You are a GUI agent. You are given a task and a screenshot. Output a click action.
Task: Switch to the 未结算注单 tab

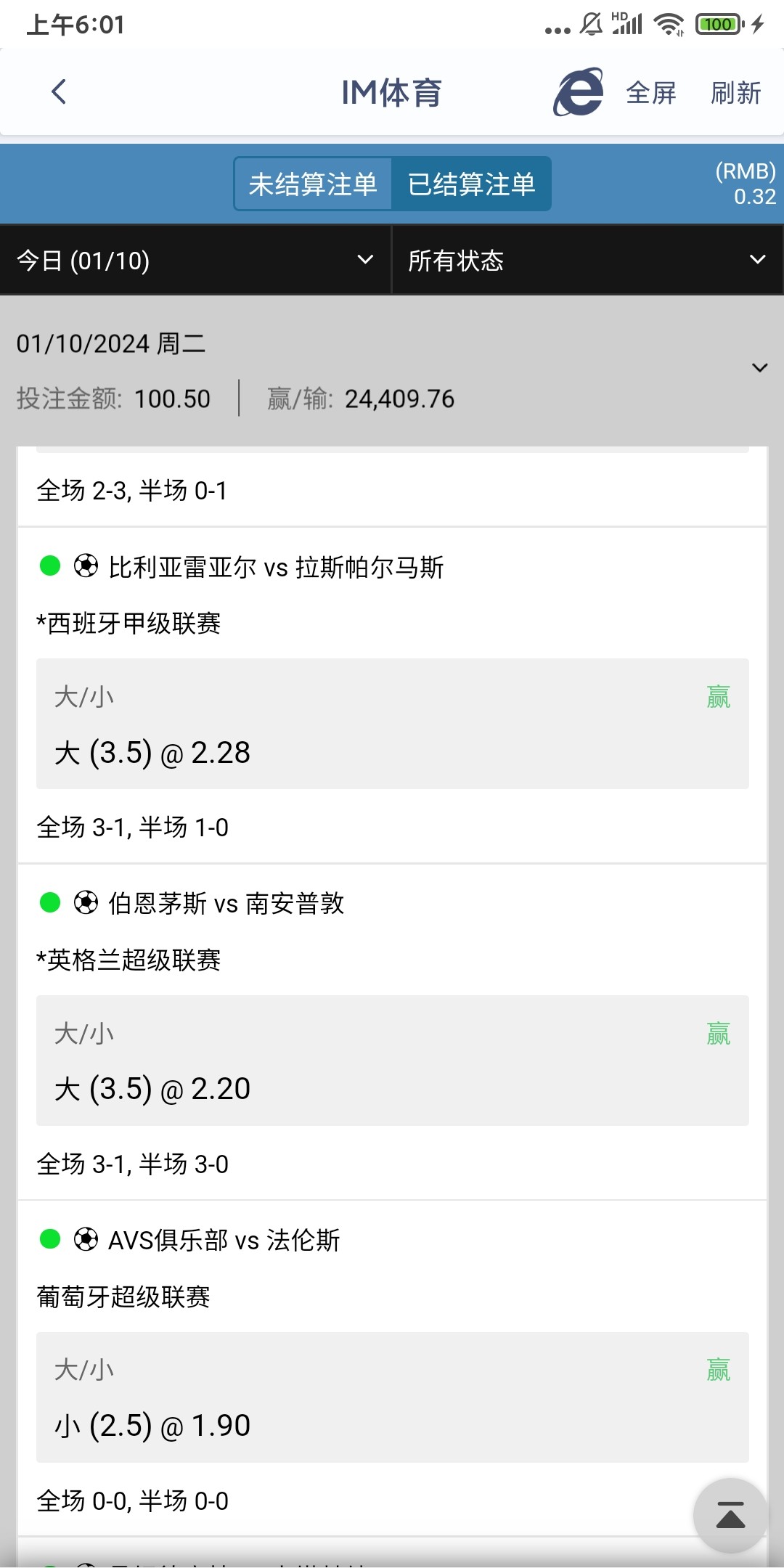coord(313,184)
